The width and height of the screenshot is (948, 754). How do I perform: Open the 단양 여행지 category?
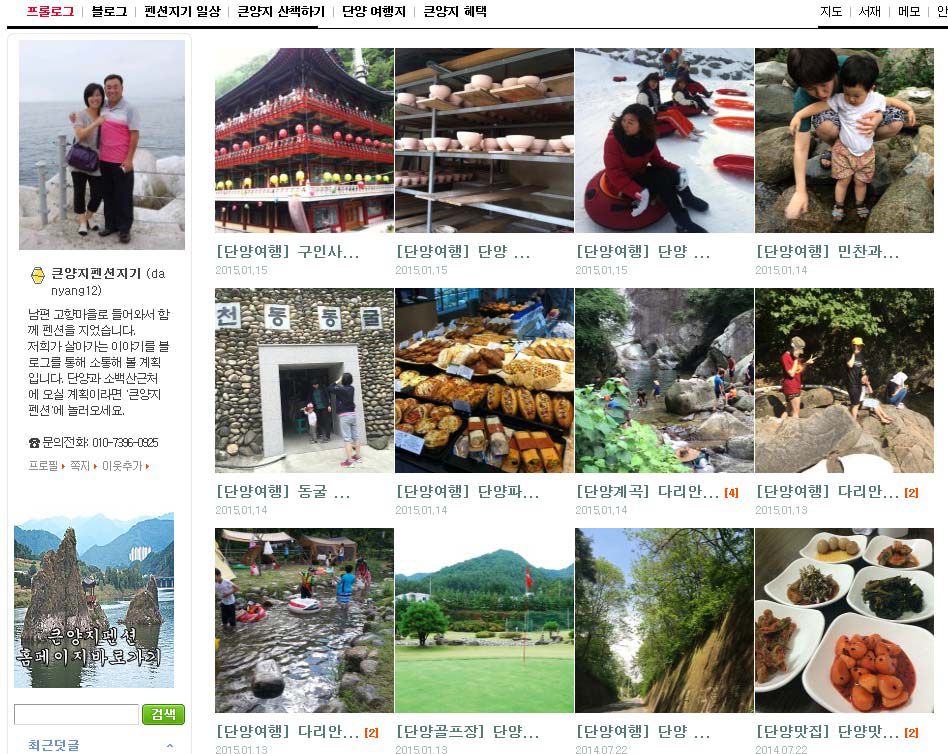coord(373,12)
